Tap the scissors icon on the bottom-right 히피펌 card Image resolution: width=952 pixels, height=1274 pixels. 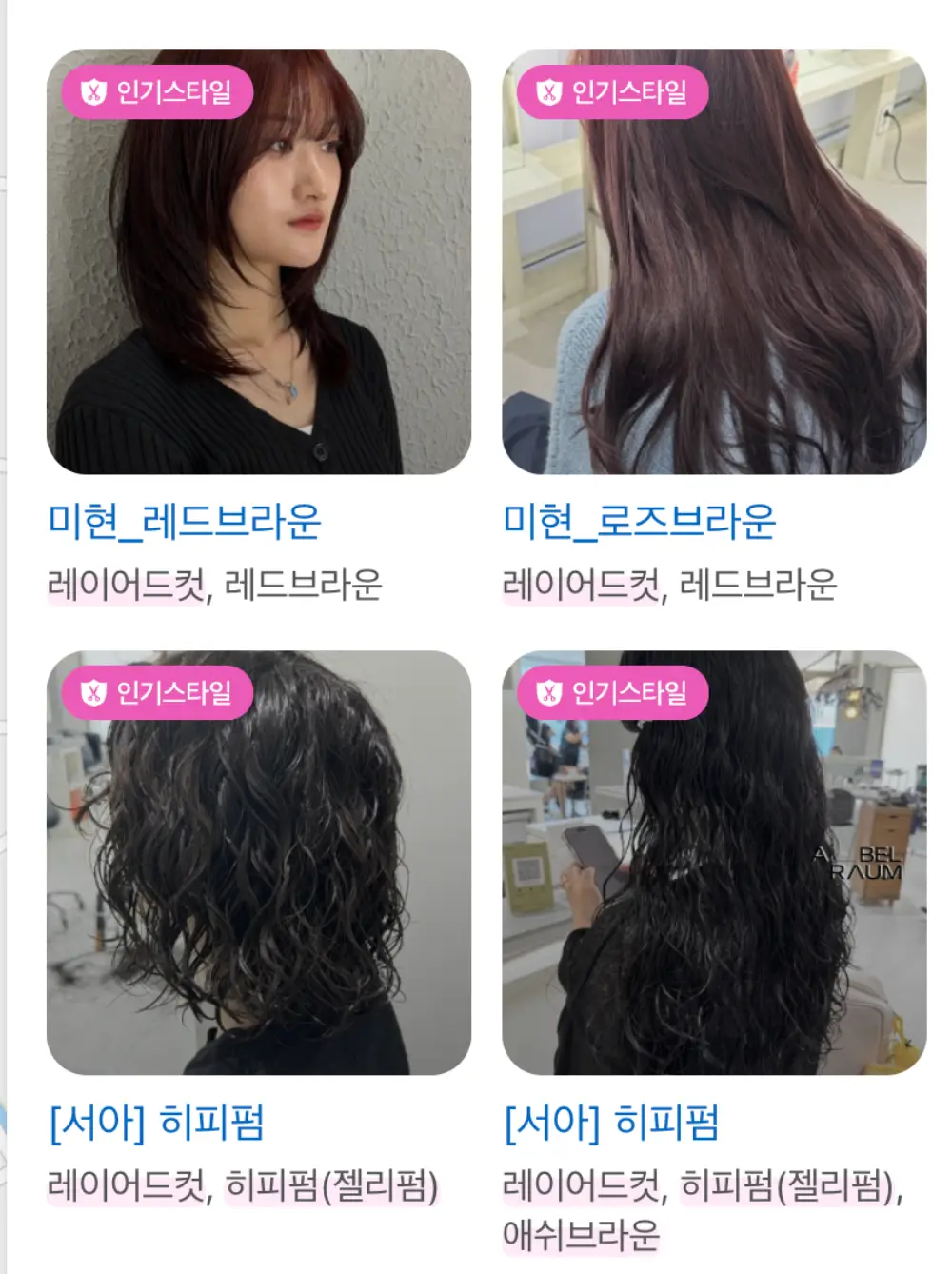tap(547, 693)
